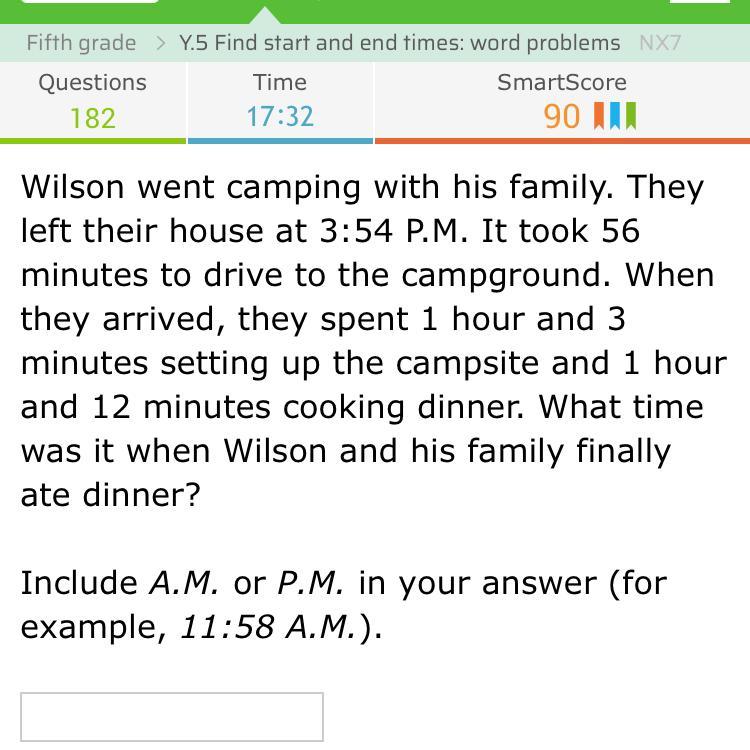Go to the Fifth grade breadcrumb

click(81, 43)
